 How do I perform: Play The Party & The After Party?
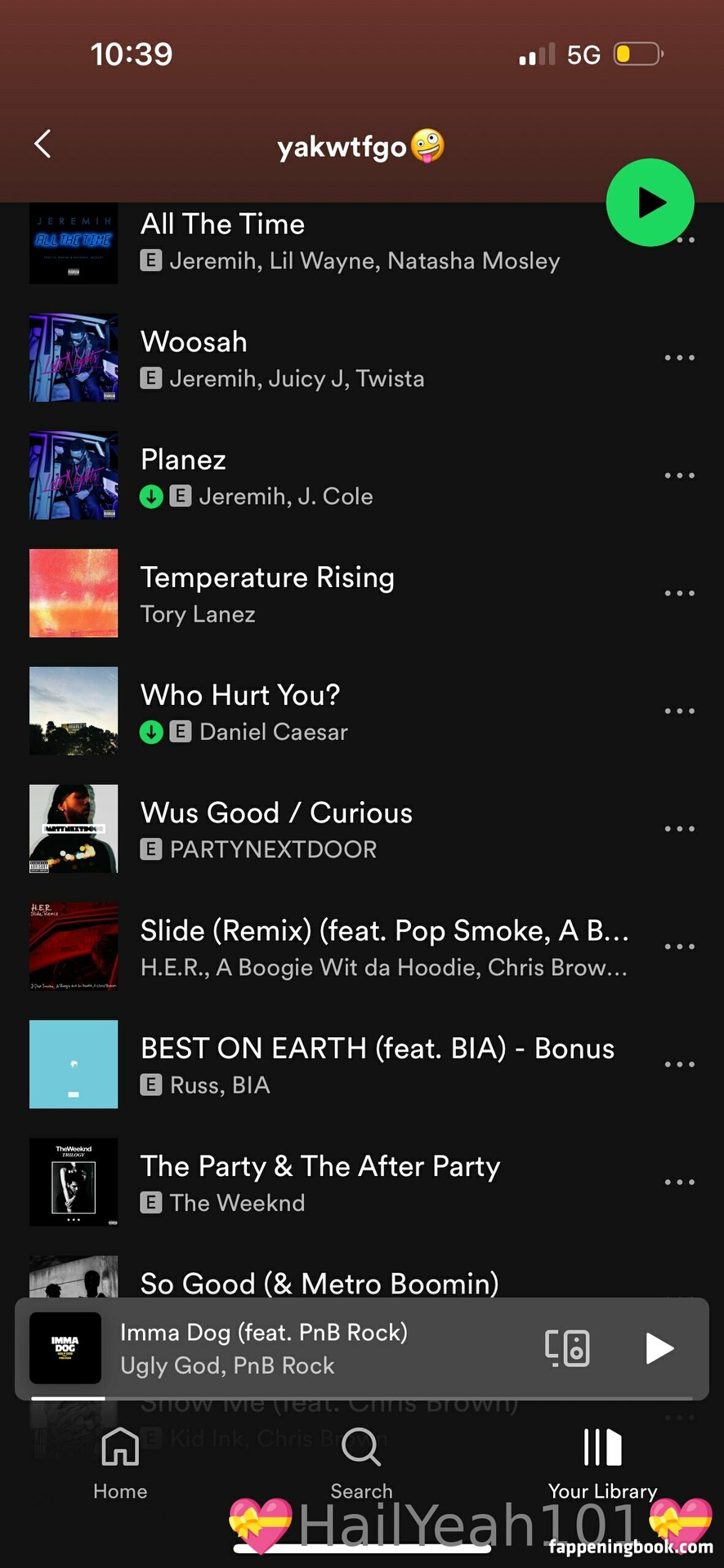(x=327, y=1182)
